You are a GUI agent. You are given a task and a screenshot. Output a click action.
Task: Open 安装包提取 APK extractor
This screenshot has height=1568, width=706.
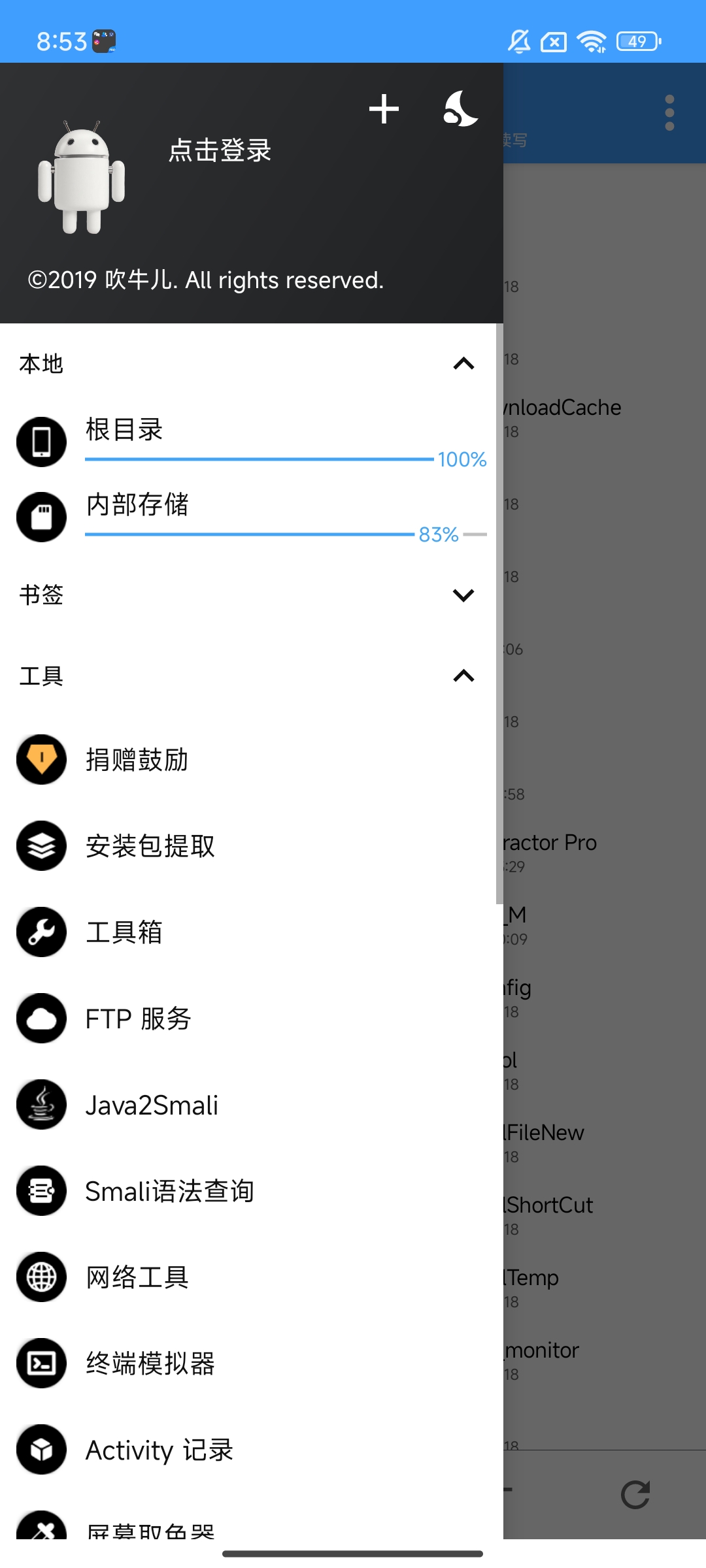(150, 846)
